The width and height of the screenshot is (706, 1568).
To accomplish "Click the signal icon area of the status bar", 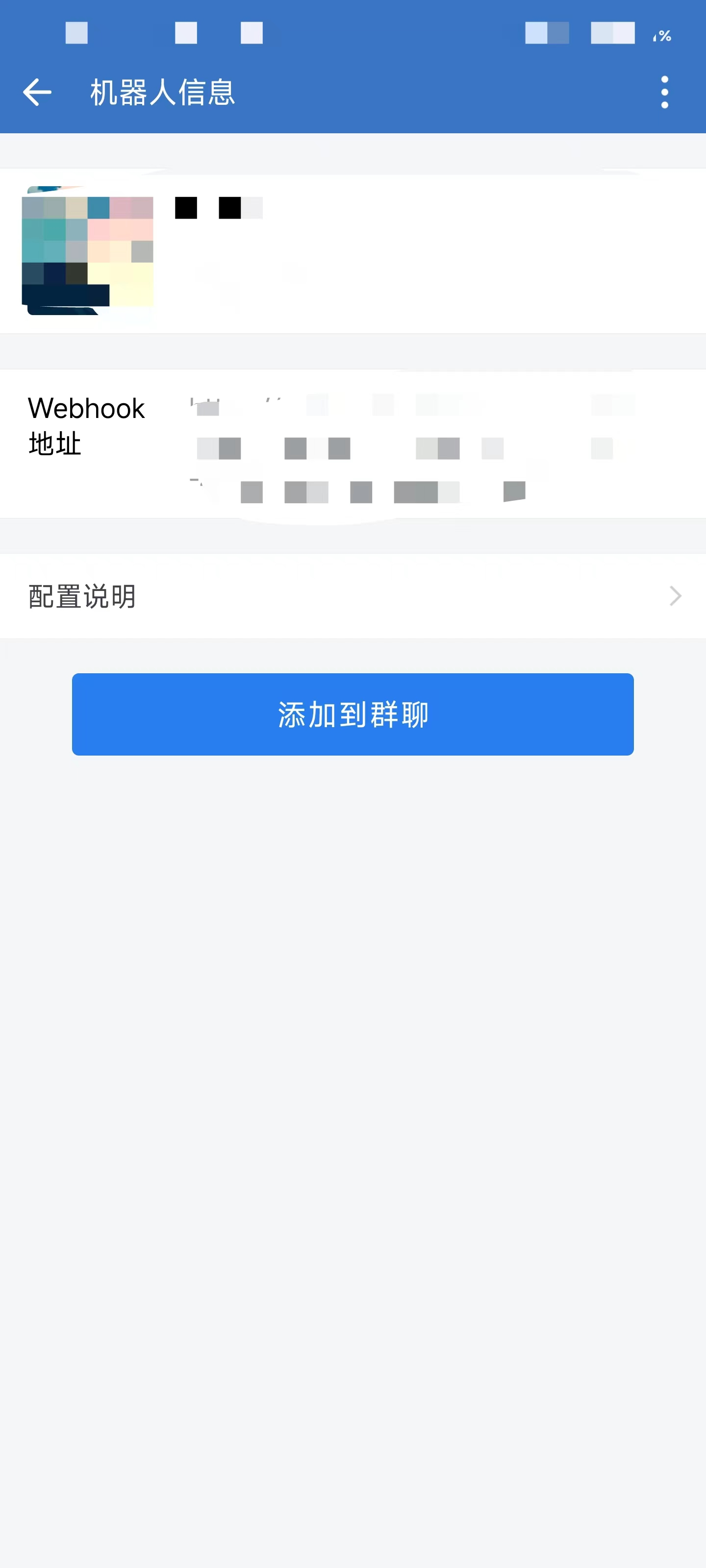I will [x=548, y=35].
